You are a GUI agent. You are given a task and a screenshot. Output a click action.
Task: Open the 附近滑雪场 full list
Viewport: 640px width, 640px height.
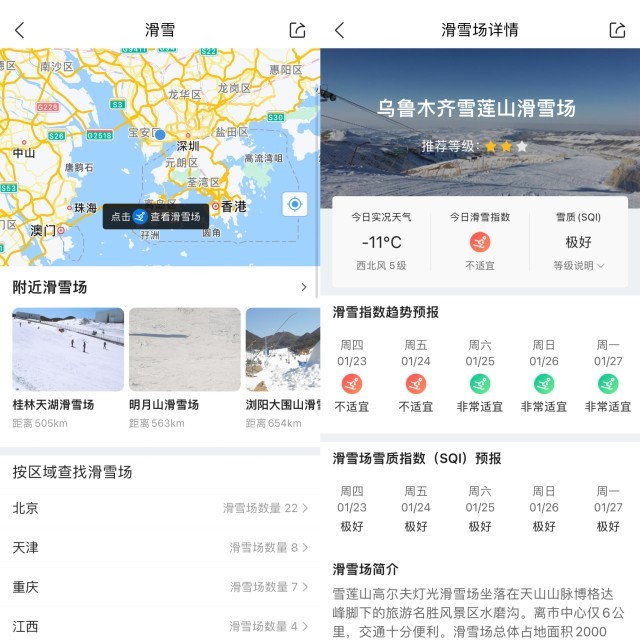pyautogui.click(x=303, y=287)
